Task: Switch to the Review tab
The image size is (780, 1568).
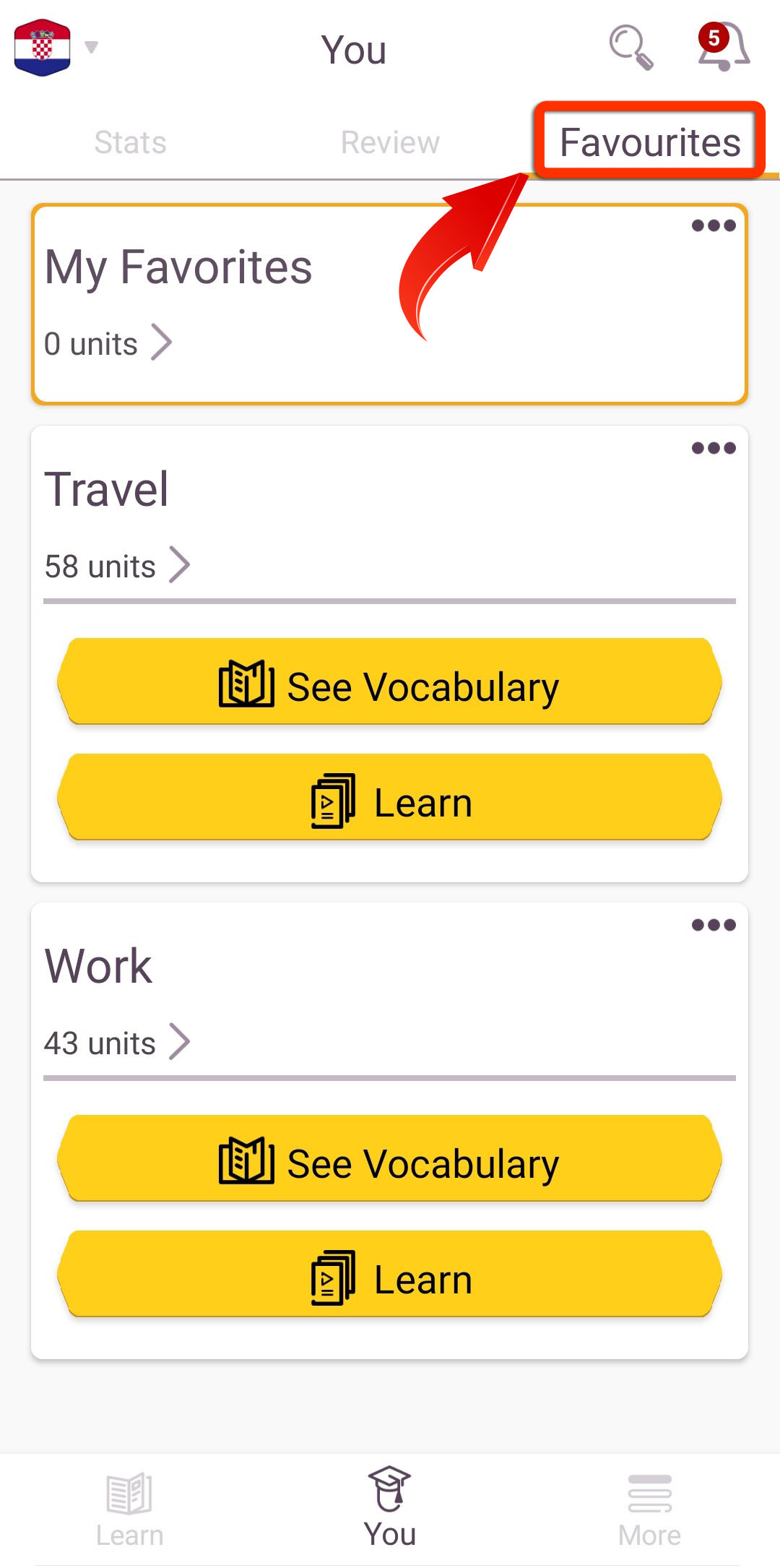Action: click(390, 142)
